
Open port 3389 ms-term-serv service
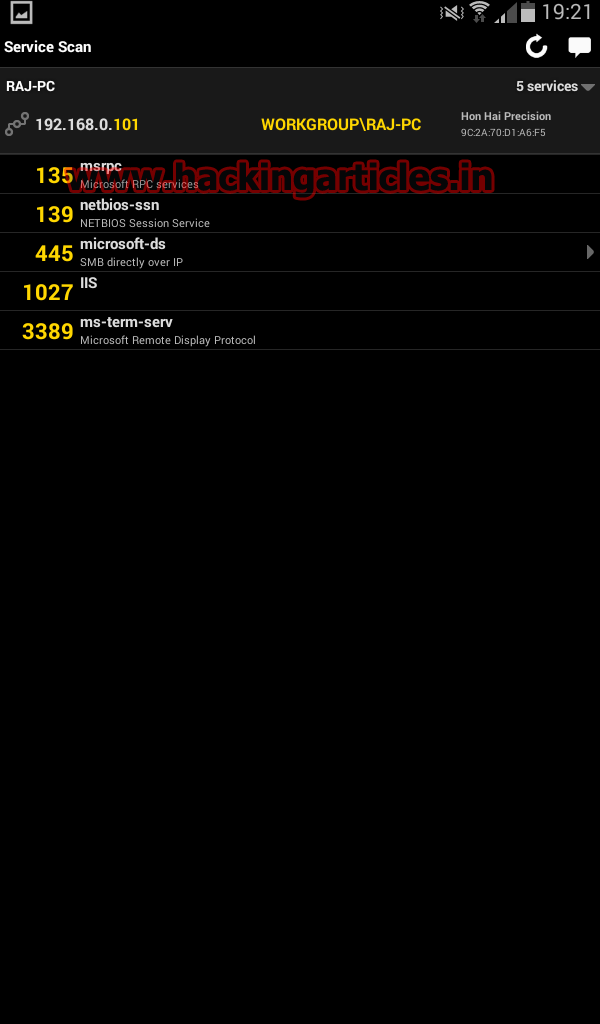[300, 330]
